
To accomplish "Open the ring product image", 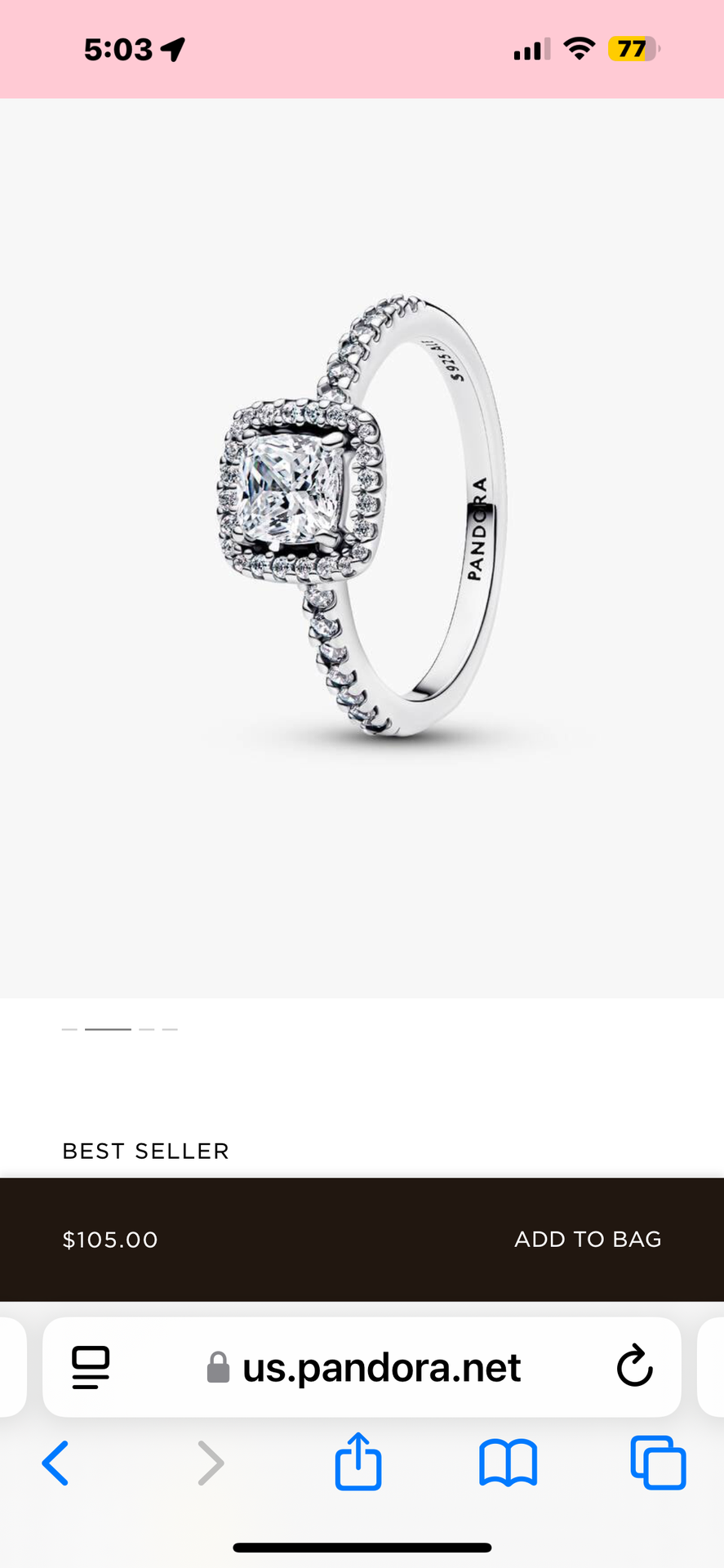I will [362, 523].
